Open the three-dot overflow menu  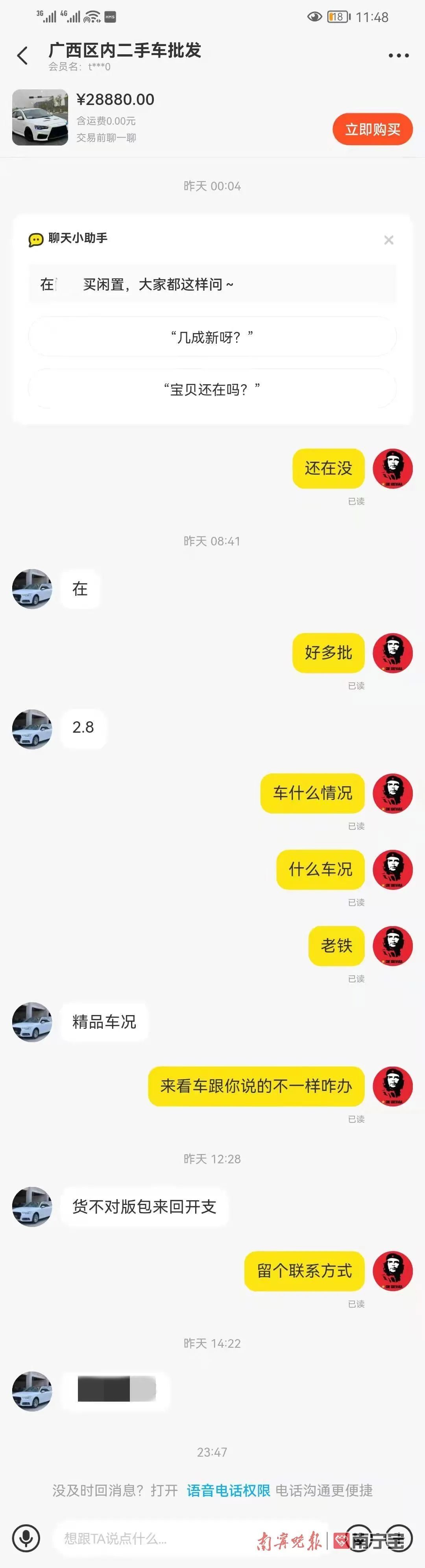point(398,55)
